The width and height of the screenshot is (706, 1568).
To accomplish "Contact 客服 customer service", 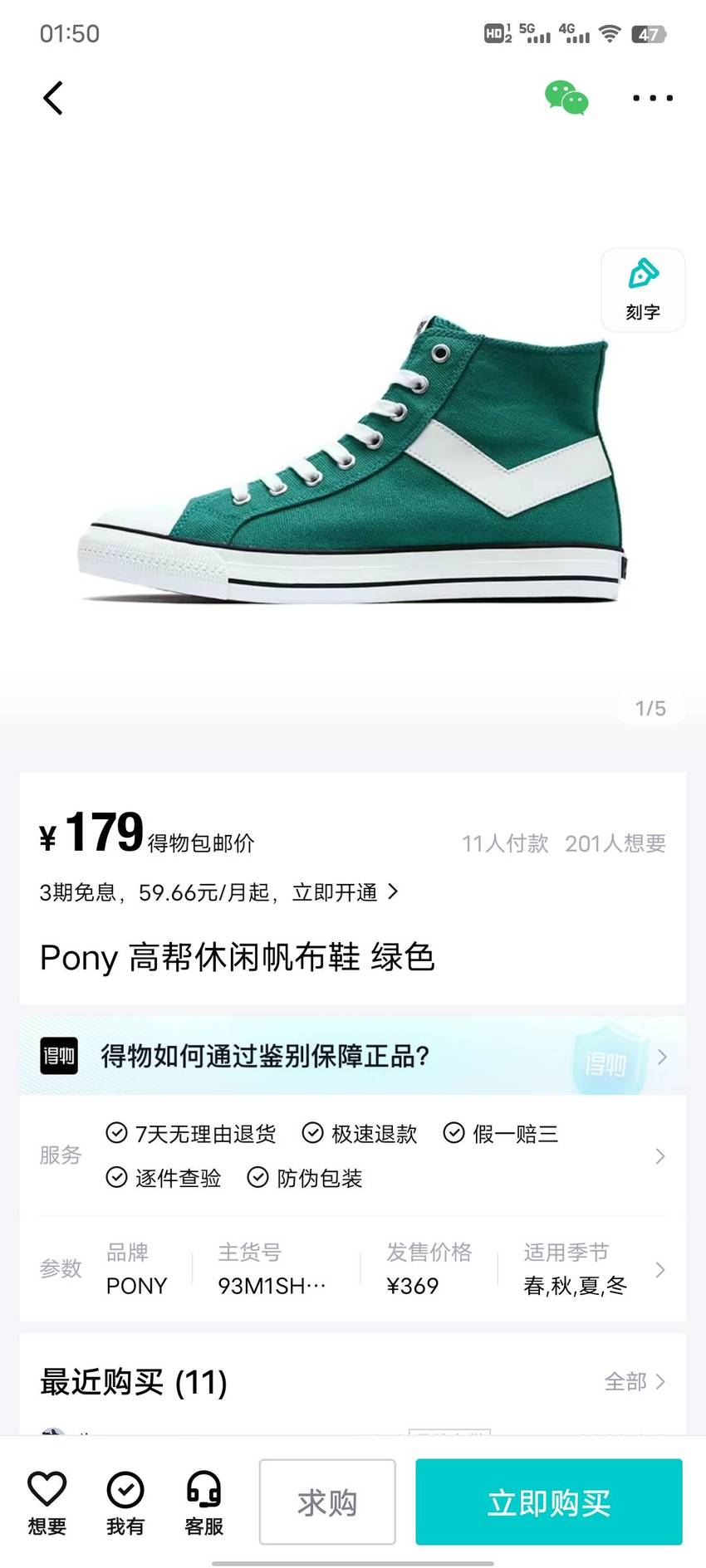I will (x=203, y=1502).
